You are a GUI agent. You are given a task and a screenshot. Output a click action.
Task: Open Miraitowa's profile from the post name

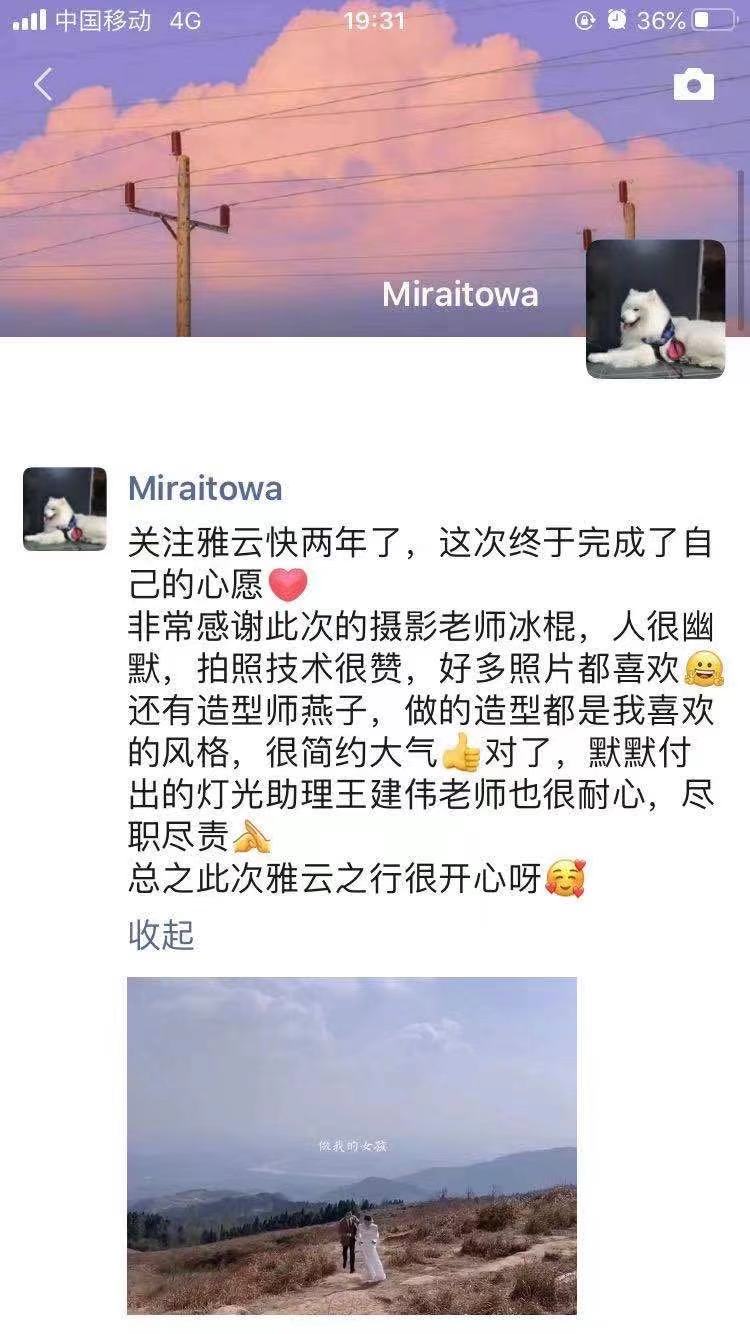[205, 489]
